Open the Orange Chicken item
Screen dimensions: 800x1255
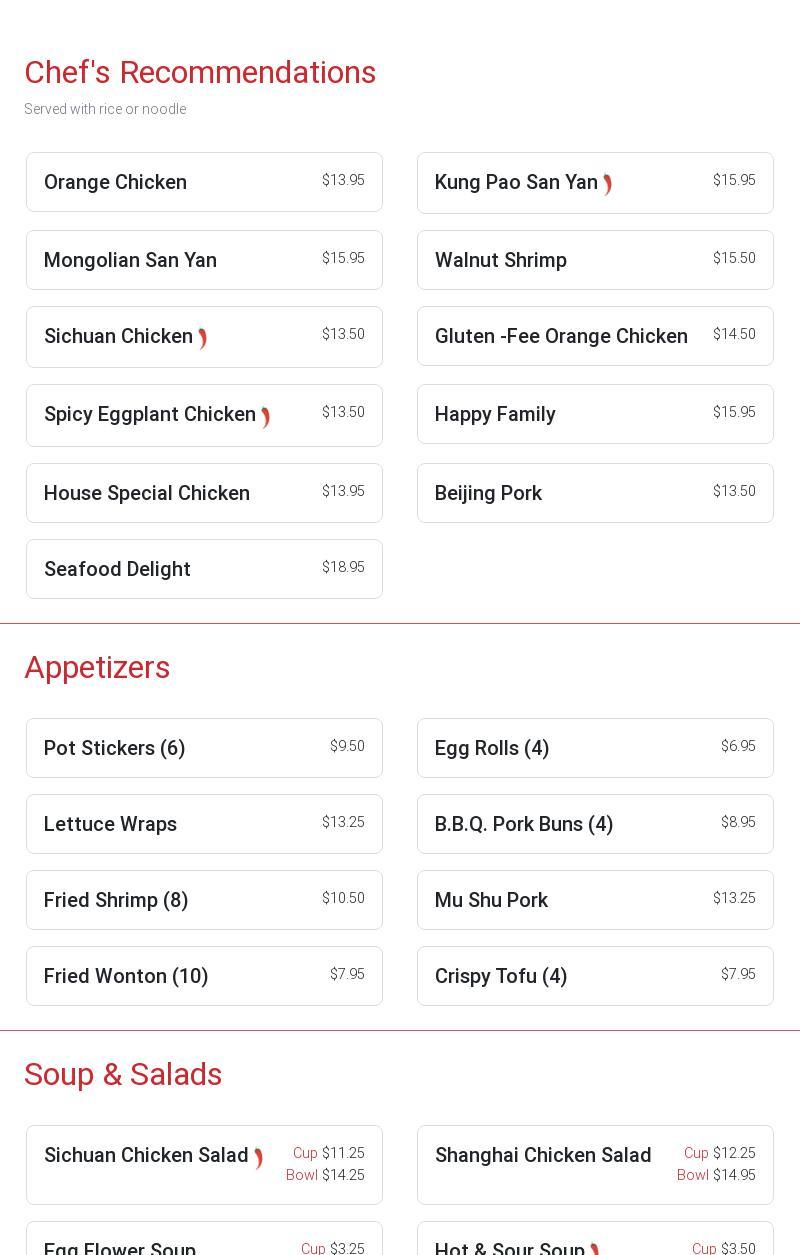click(x=204, y=182)
